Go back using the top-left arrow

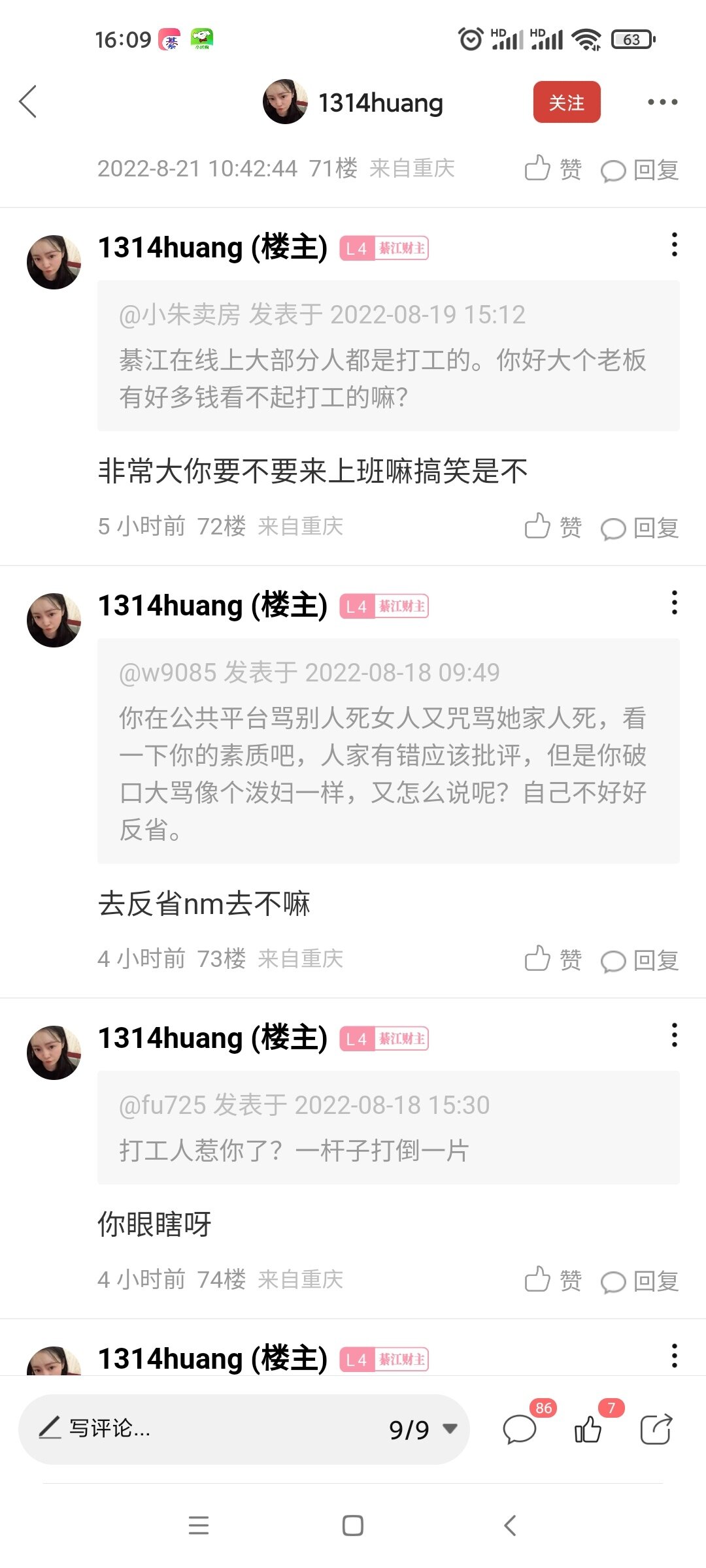(x=28, y=102)
